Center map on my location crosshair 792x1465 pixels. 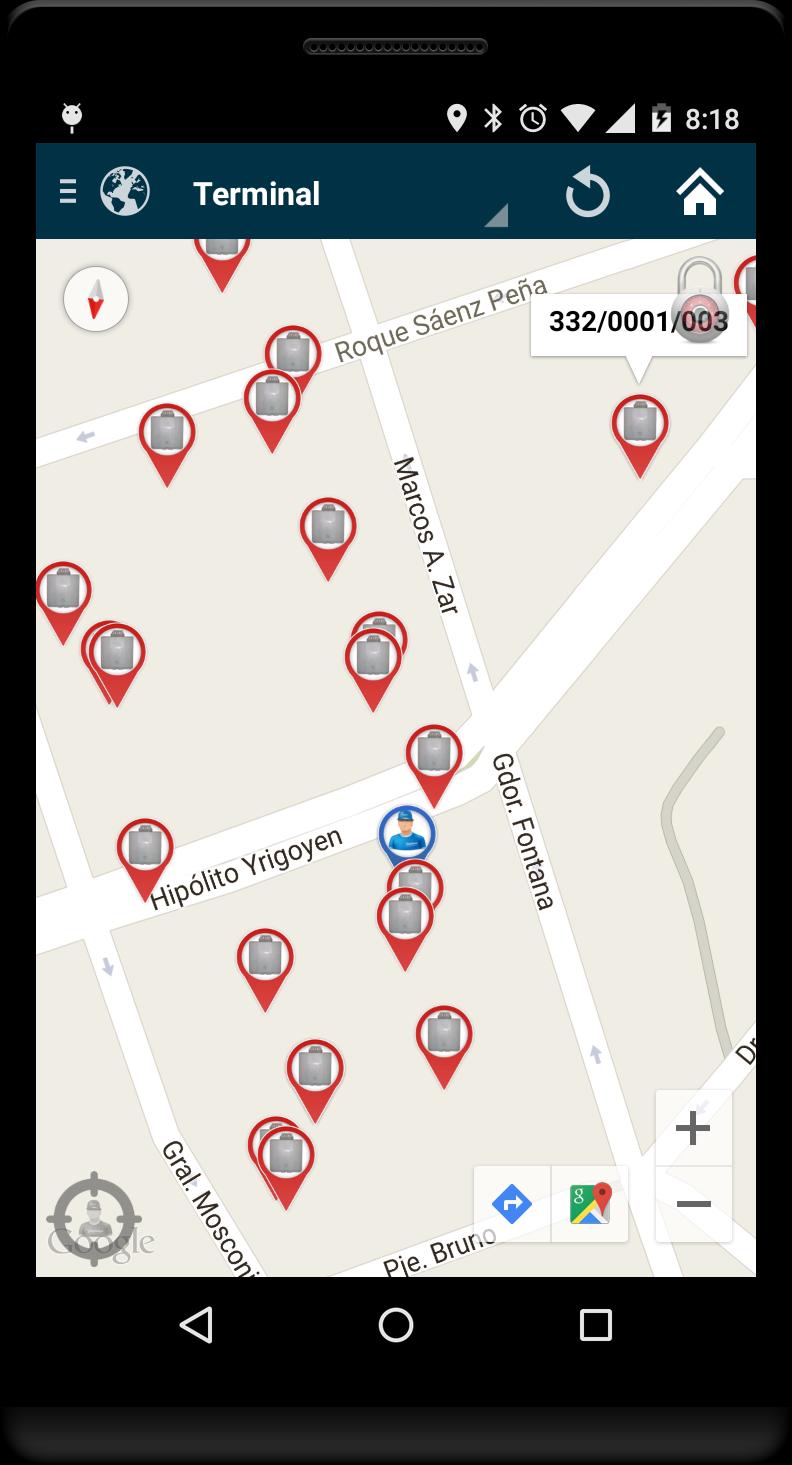pyautogui.click(x=94, y=1218)
